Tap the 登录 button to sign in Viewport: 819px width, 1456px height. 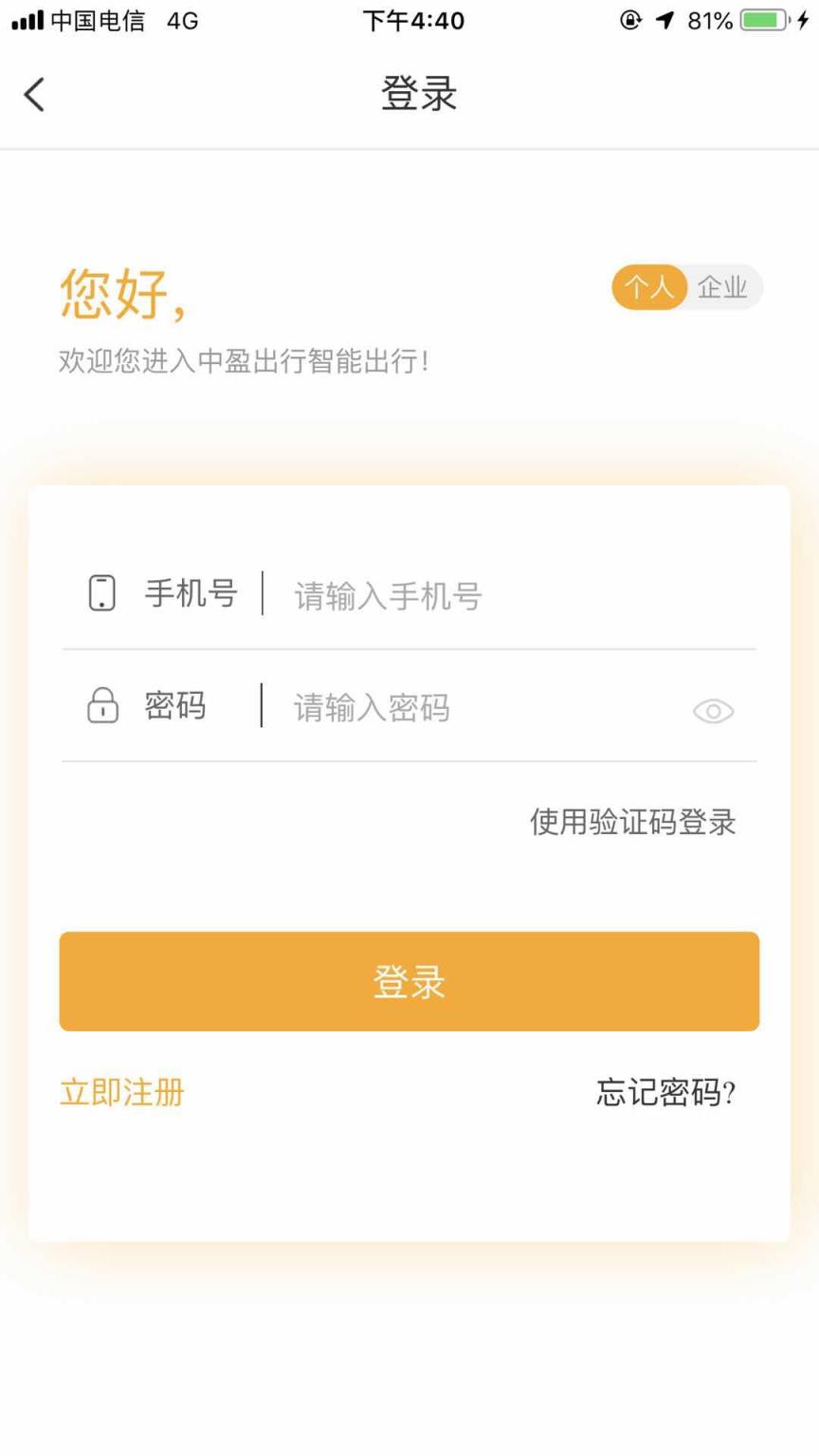(409, 981)
